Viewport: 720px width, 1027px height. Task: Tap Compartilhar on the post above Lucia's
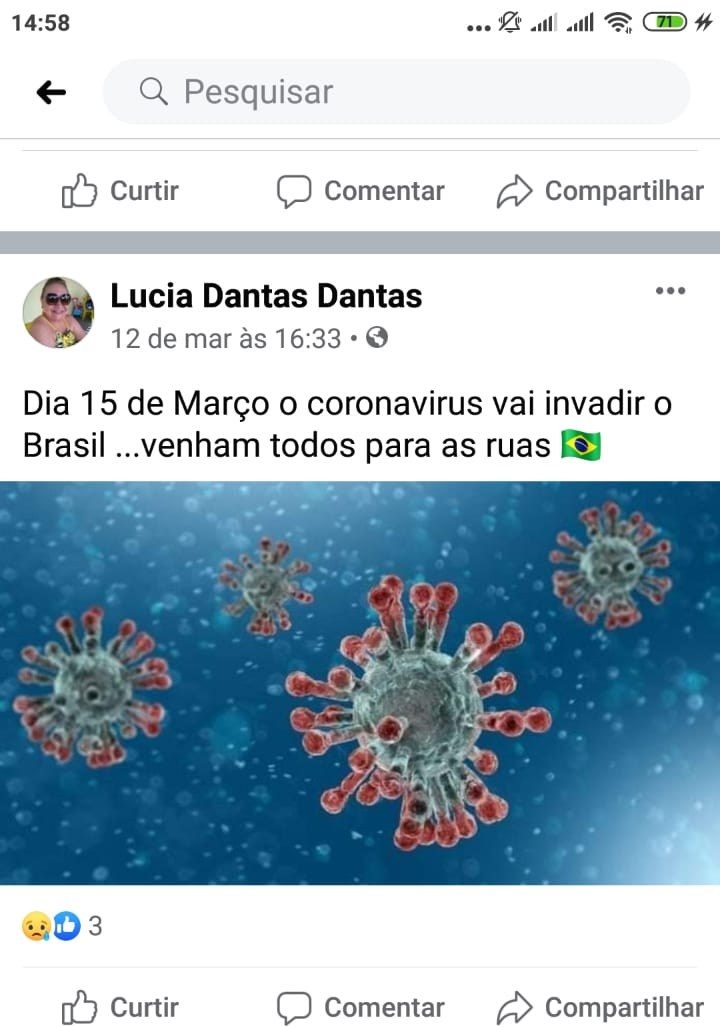(x=600, y=191)
